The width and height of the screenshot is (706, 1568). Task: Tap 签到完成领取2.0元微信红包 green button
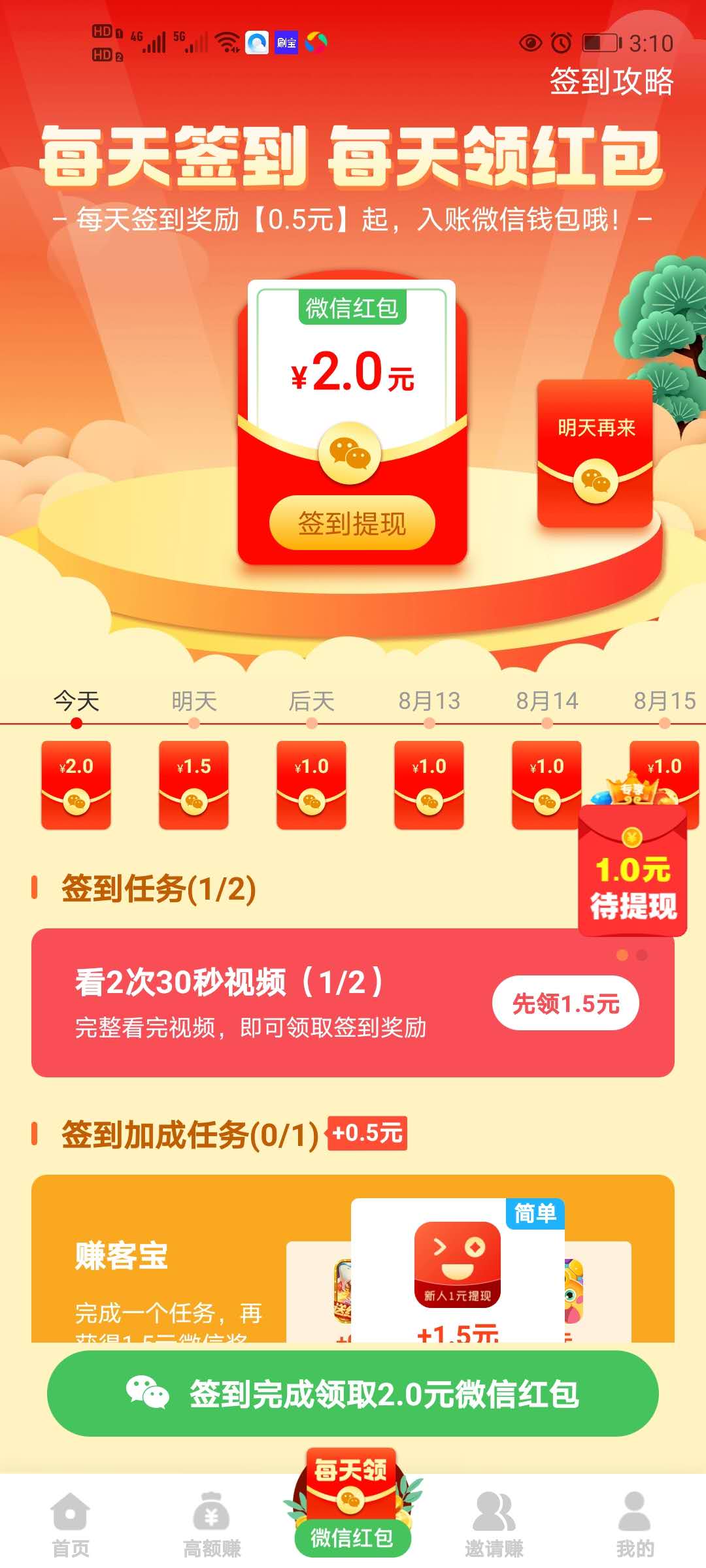tap(353, 1394)
